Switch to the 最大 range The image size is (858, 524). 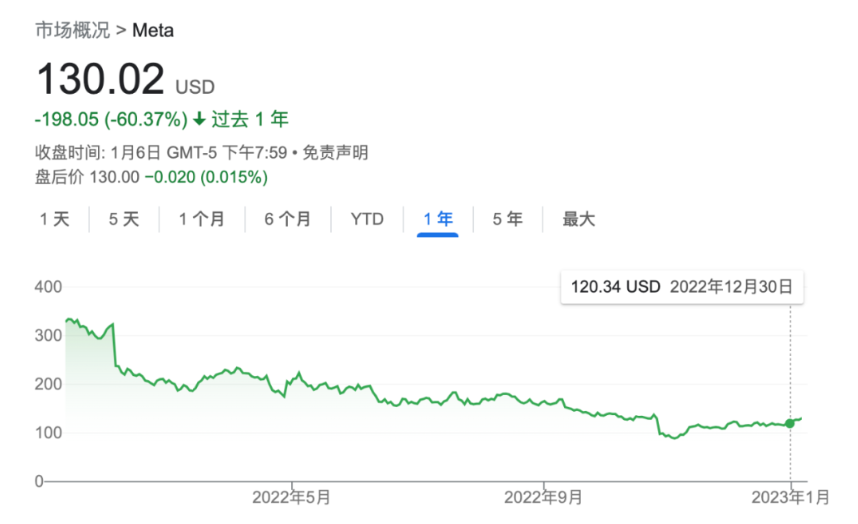(578, 219)
